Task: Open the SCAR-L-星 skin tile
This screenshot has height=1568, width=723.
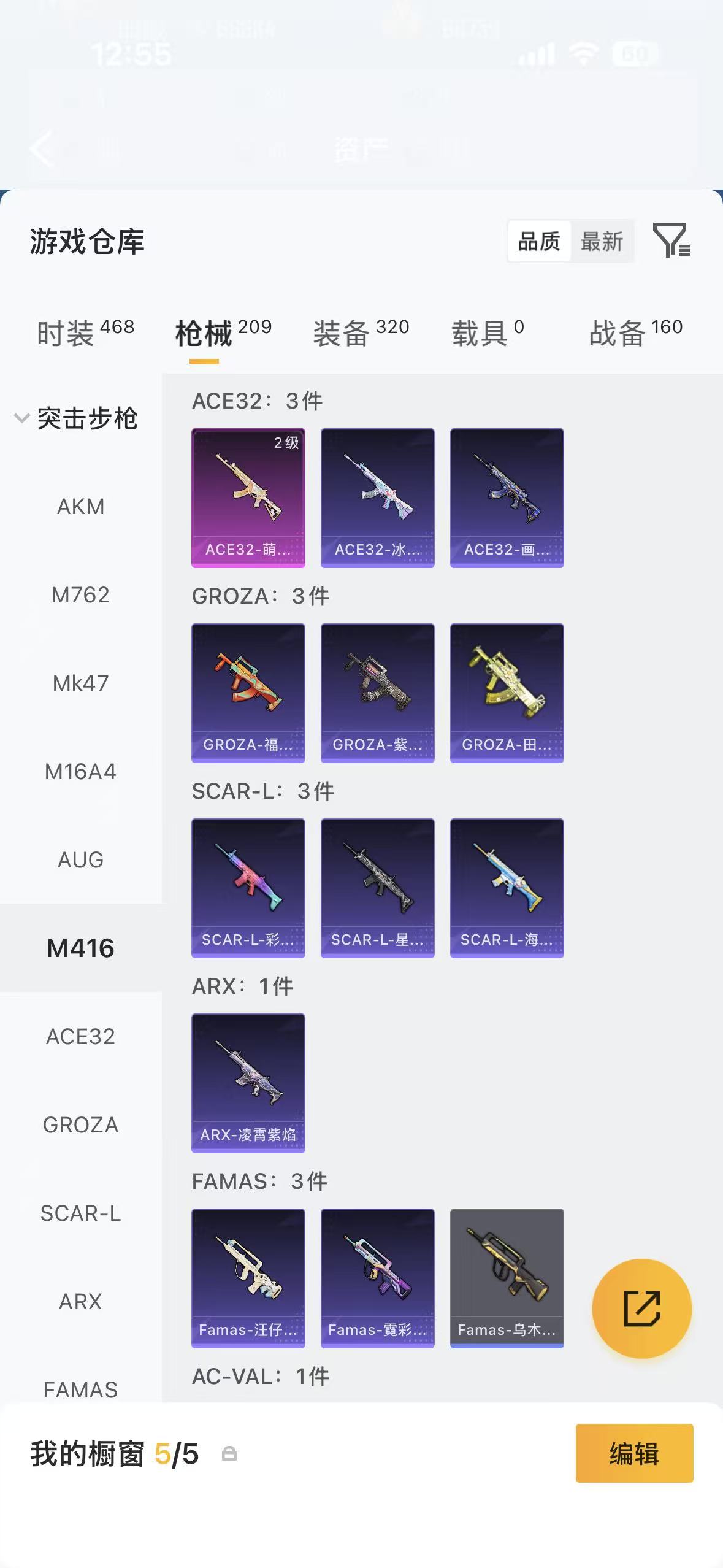Action: (378, 888)
